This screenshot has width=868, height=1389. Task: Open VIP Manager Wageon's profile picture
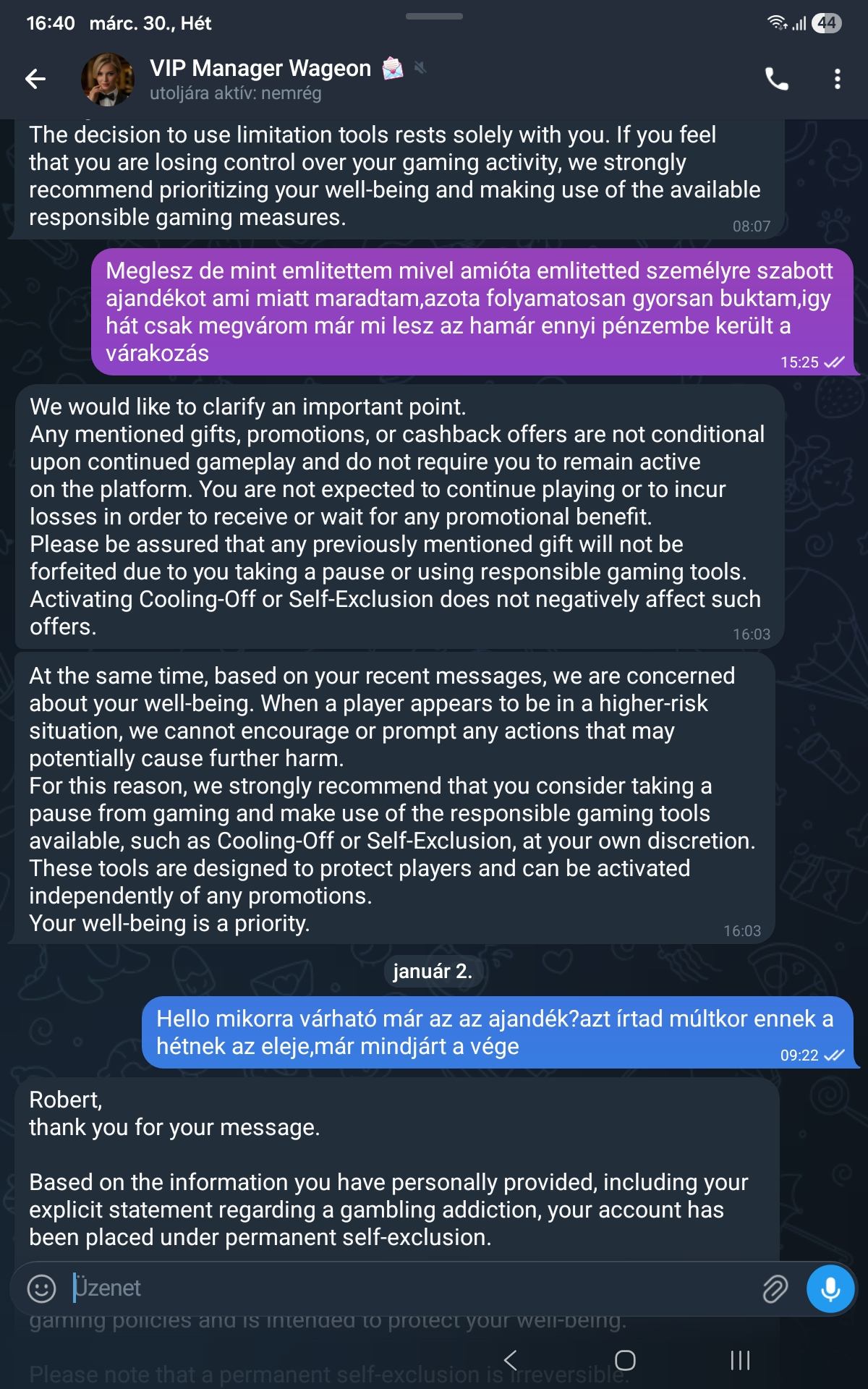pos(107,79)
